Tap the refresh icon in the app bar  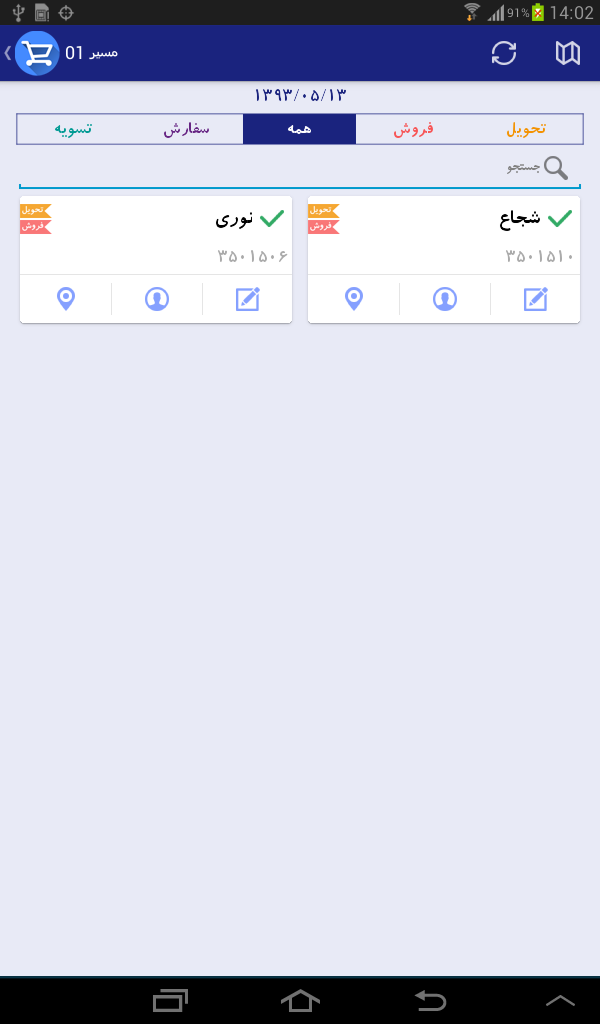(503, 53)
